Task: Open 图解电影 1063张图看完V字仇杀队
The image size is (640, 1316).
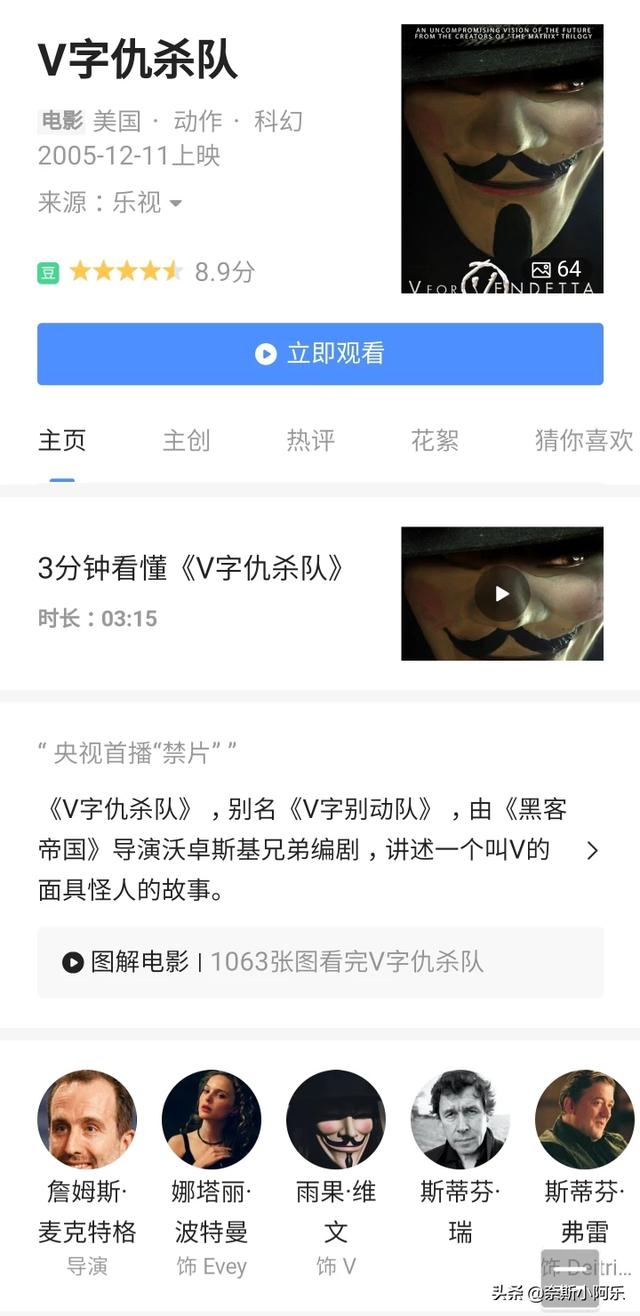Action: [x=320, y=962]
